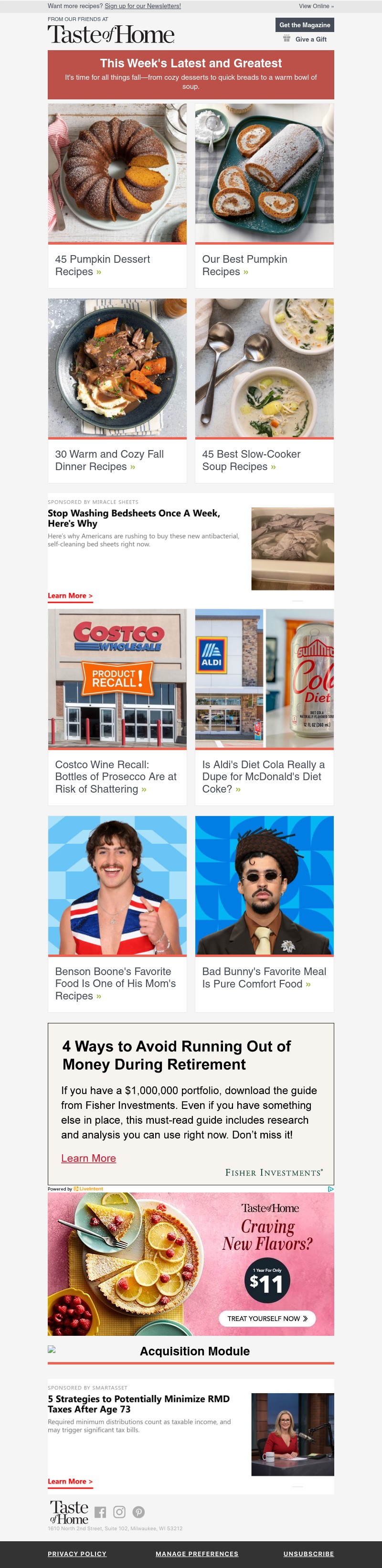
Task: Open Taste of Home Facebook page
Action: [100, 1512]
